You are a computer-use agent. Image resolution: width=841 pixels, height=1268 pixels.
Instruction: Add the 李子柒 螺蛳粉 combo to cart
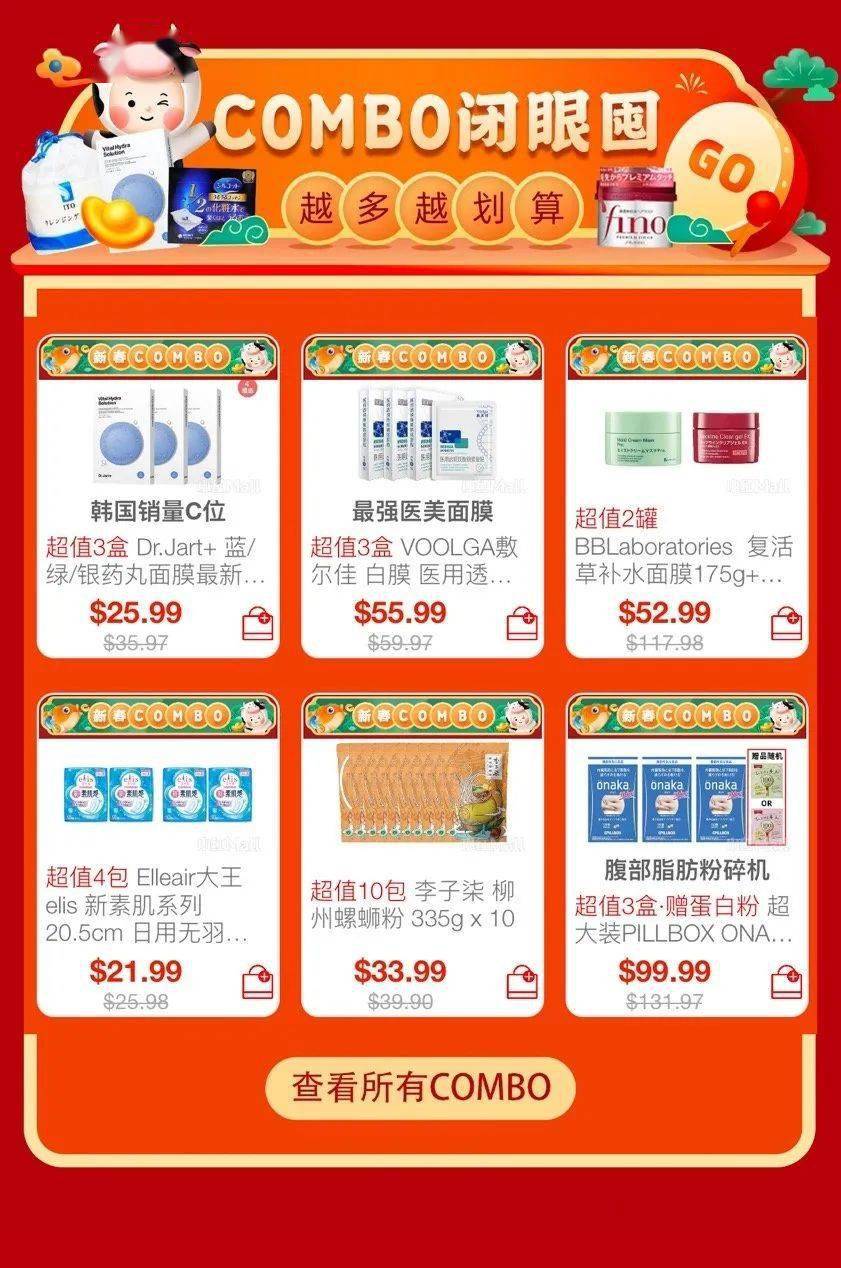(x=522, y=982)
